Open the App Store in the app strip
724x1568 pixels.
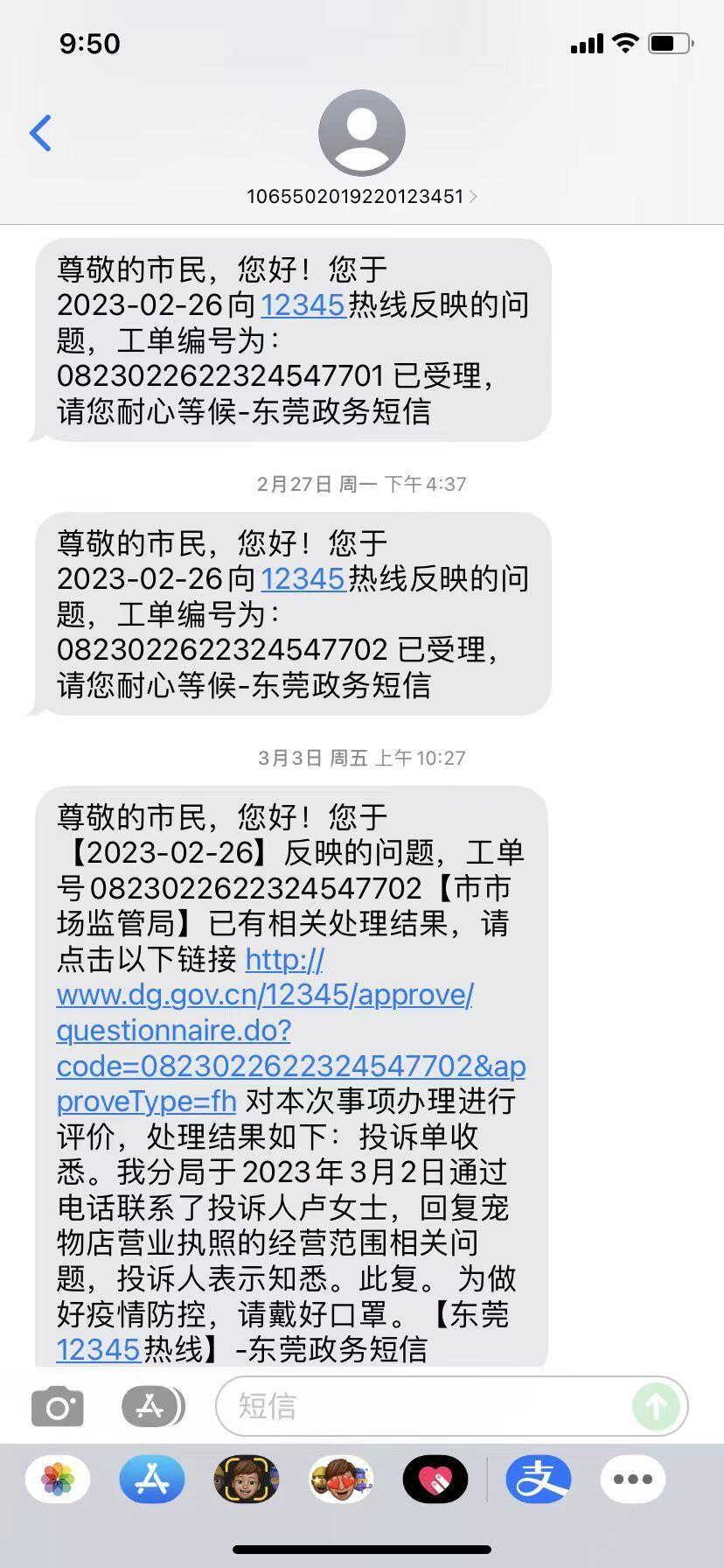pyautogui.click(x=152, y=1480)
